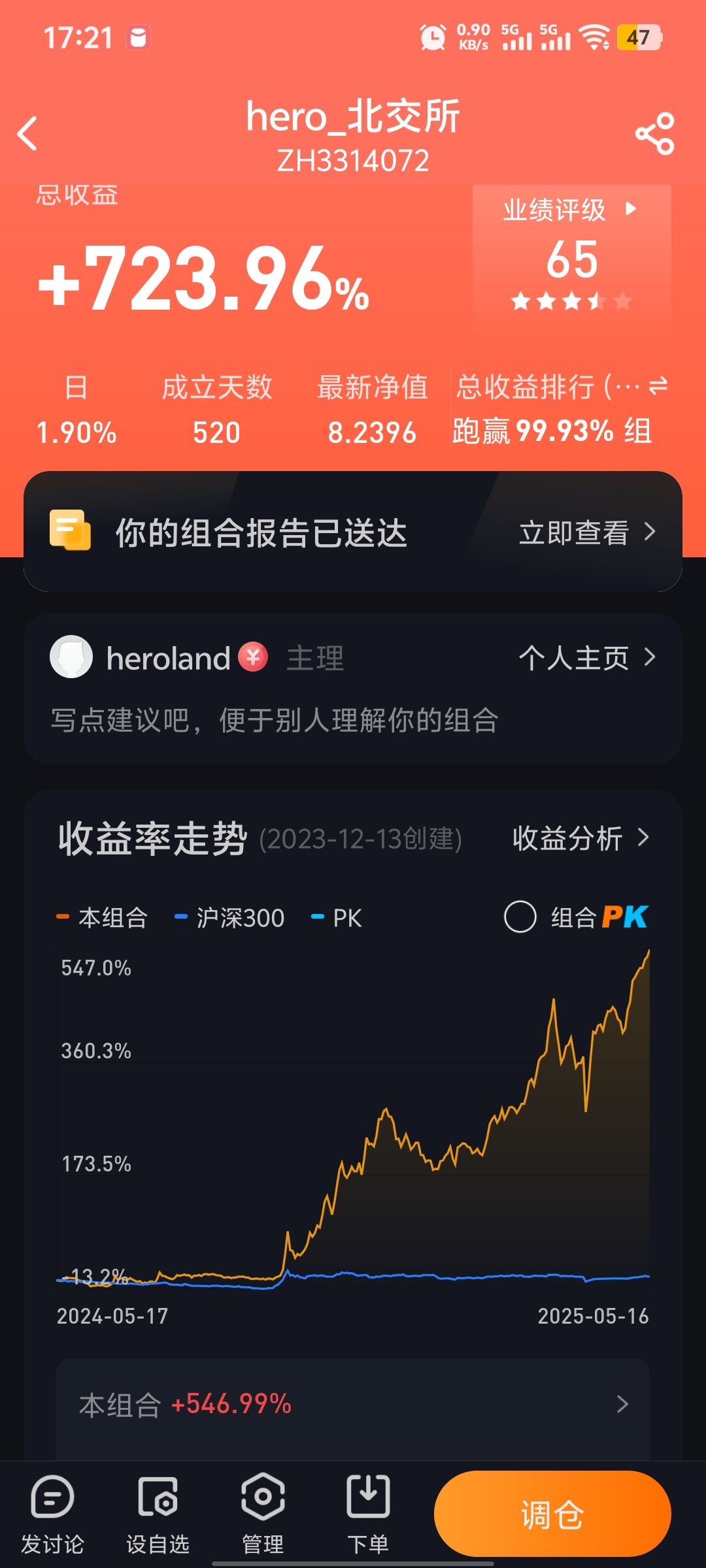Enable the 组合PK comparison option
The width and height of the screenshot is (706, 1568).
point(520,917)
